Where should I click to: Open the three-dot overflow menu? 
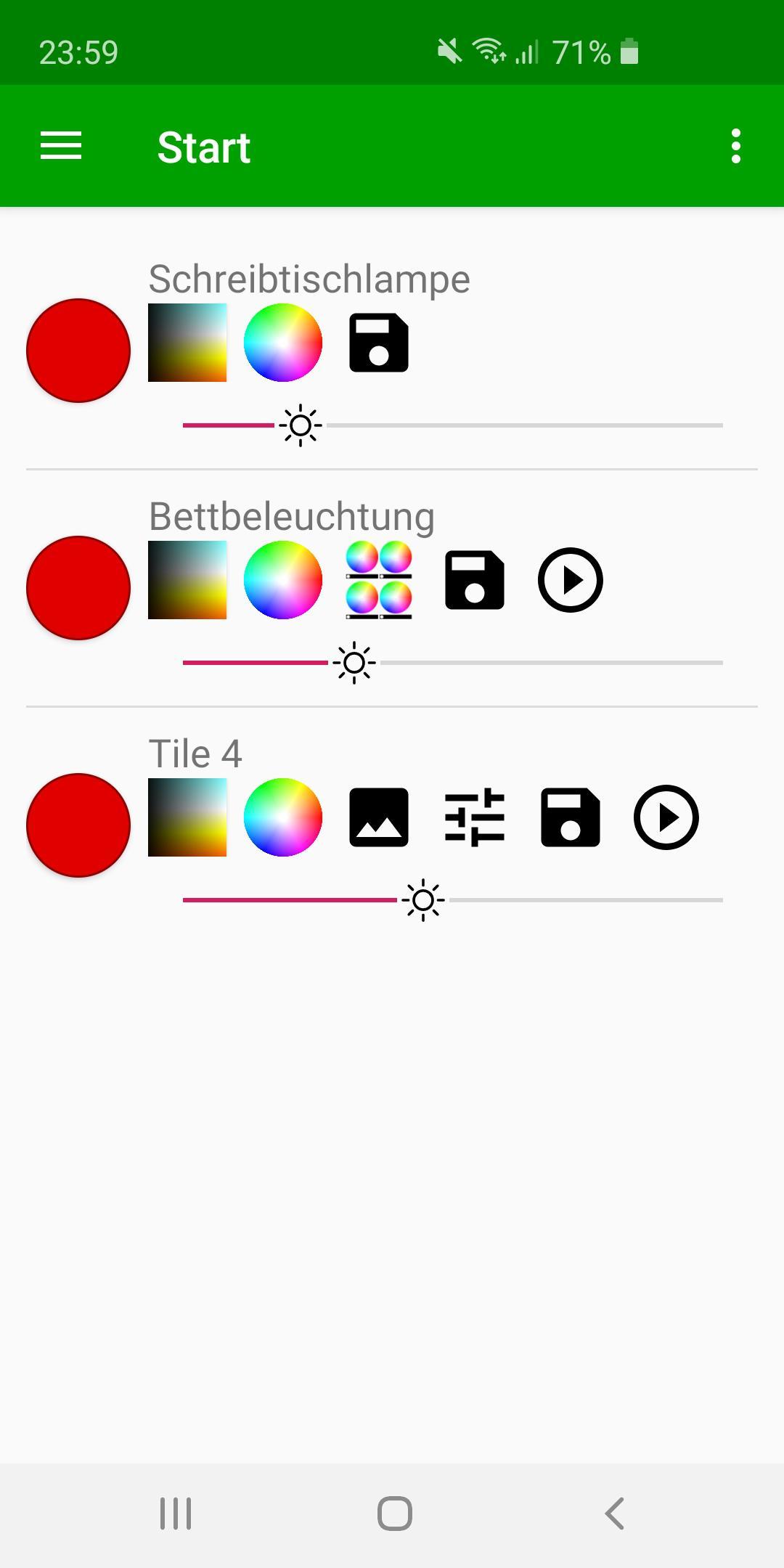[x=736, y=146]
